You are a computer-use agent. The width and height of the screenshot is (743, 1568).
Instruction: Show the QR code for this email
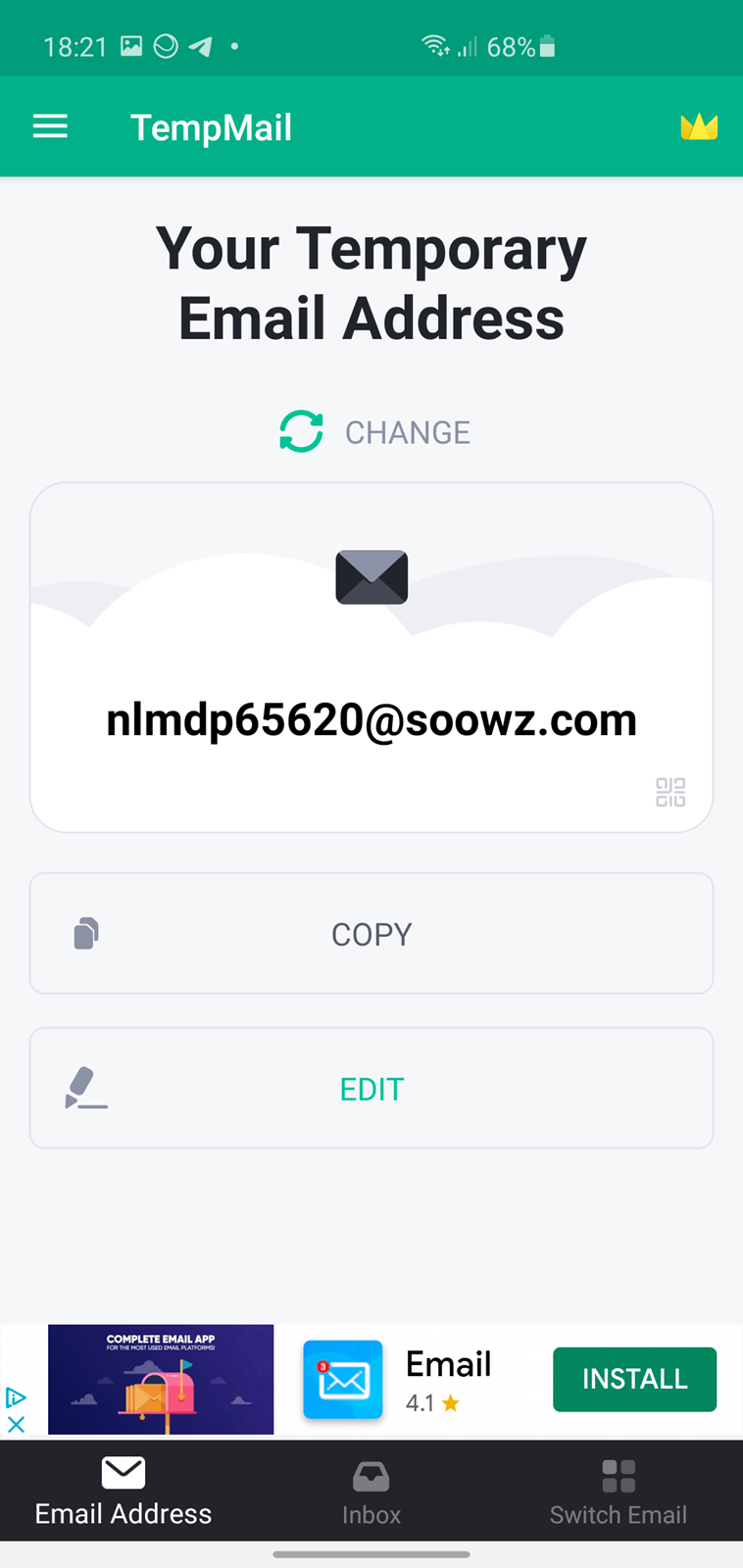pos(670,792)
